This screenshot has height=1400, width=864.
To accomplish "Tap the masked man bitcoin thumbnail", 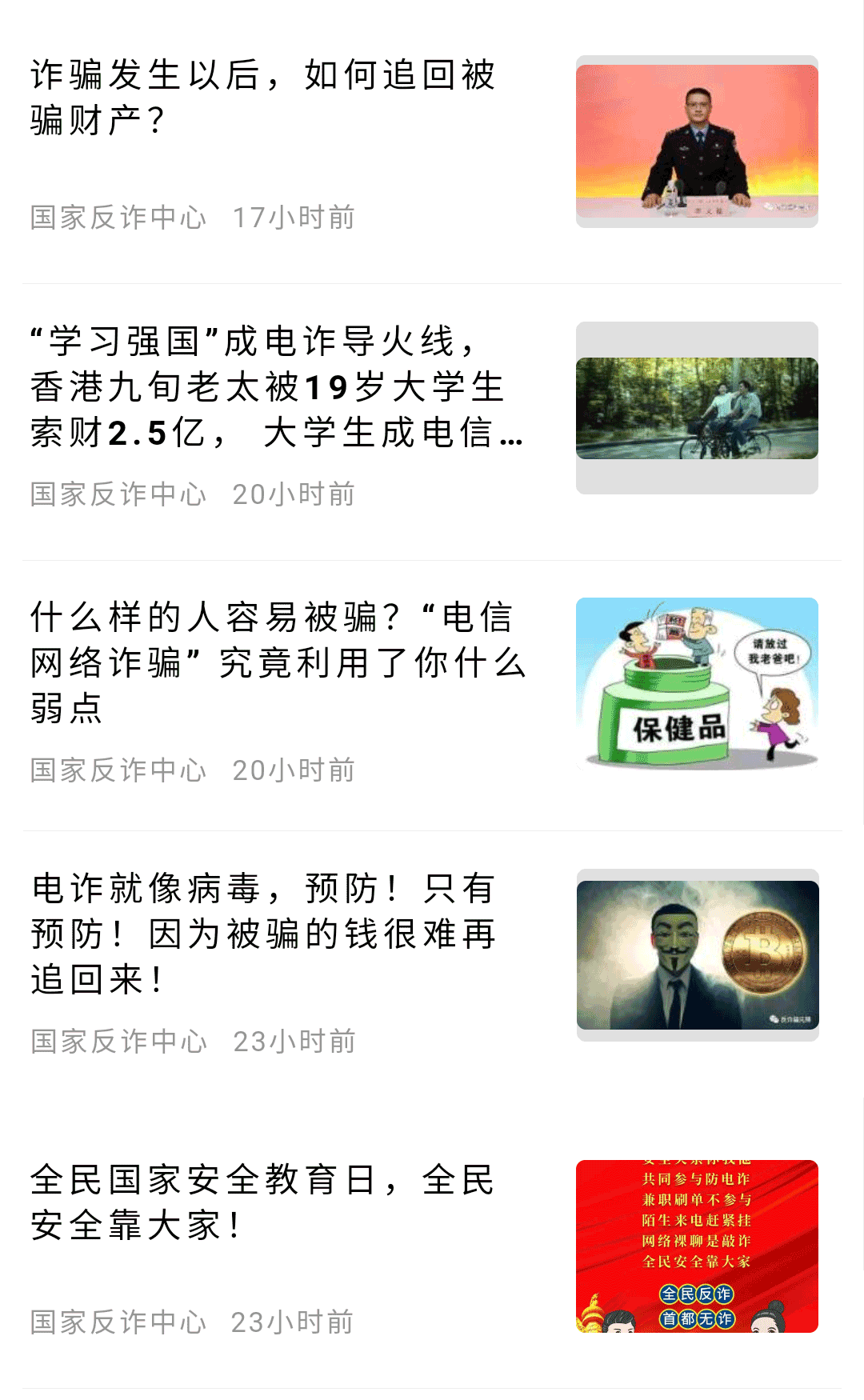I will 697,954.
